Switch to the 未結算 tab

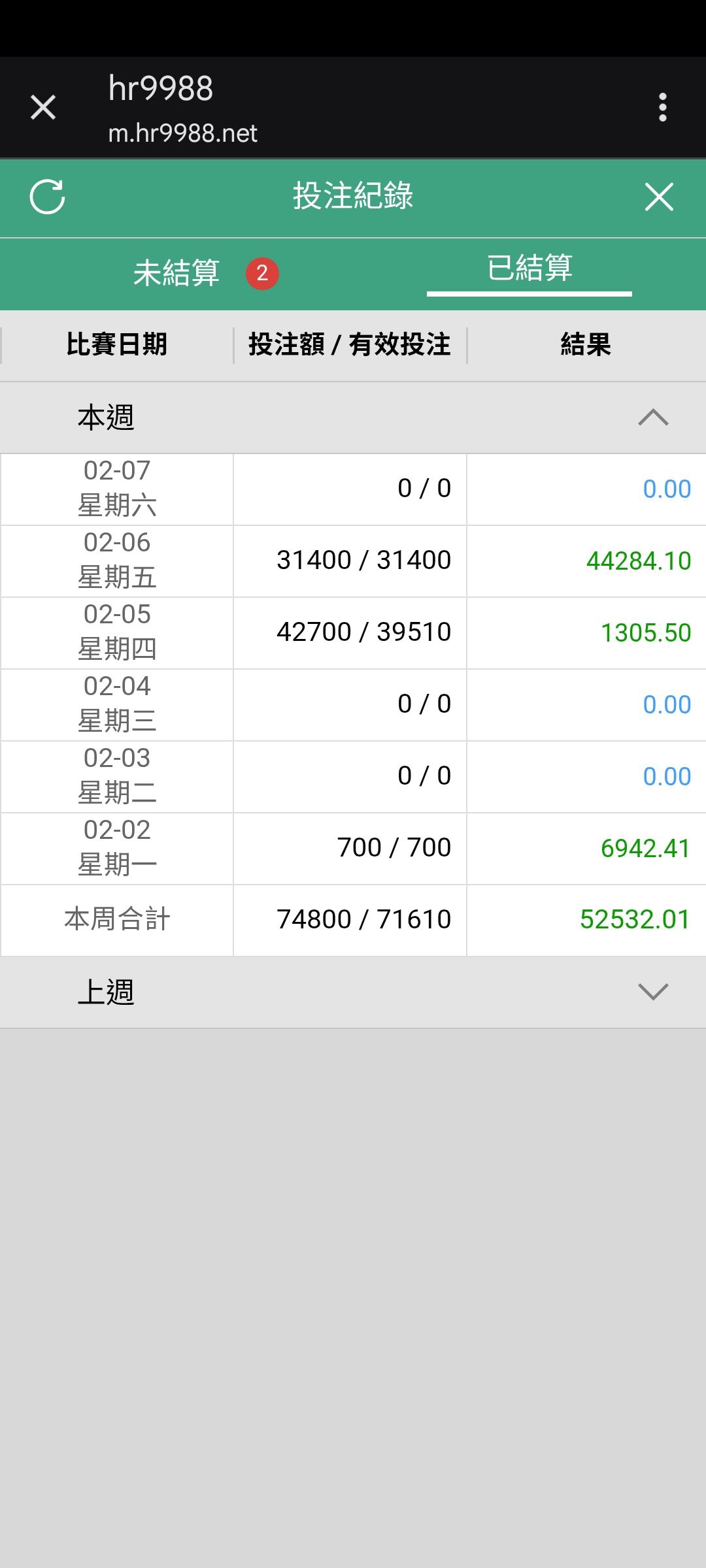pyautogui.click(x=176, y=273)
